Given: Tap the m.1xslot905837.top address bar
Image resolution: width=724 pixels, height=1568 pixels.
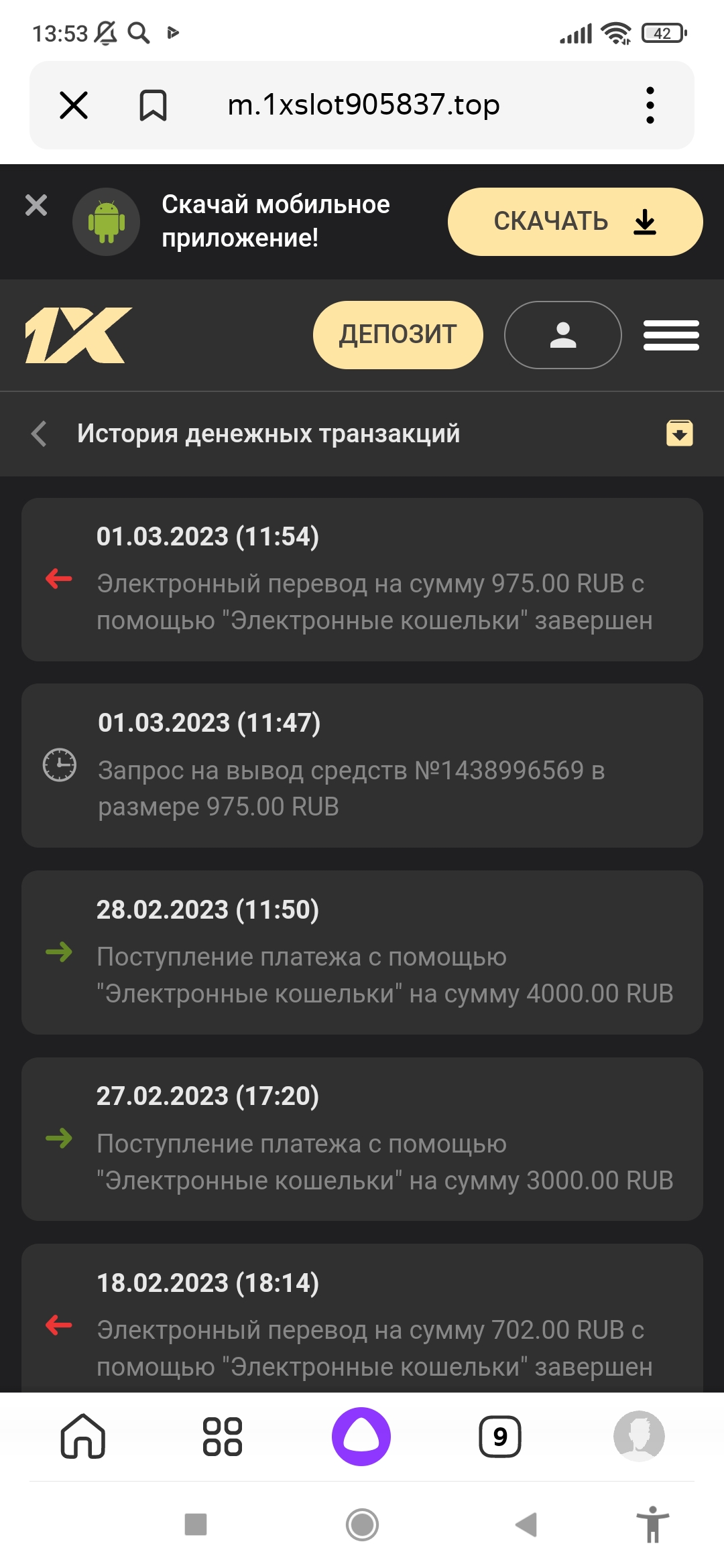Looking at the screenshot, I should pyautogui.click(x=363, y=105).
